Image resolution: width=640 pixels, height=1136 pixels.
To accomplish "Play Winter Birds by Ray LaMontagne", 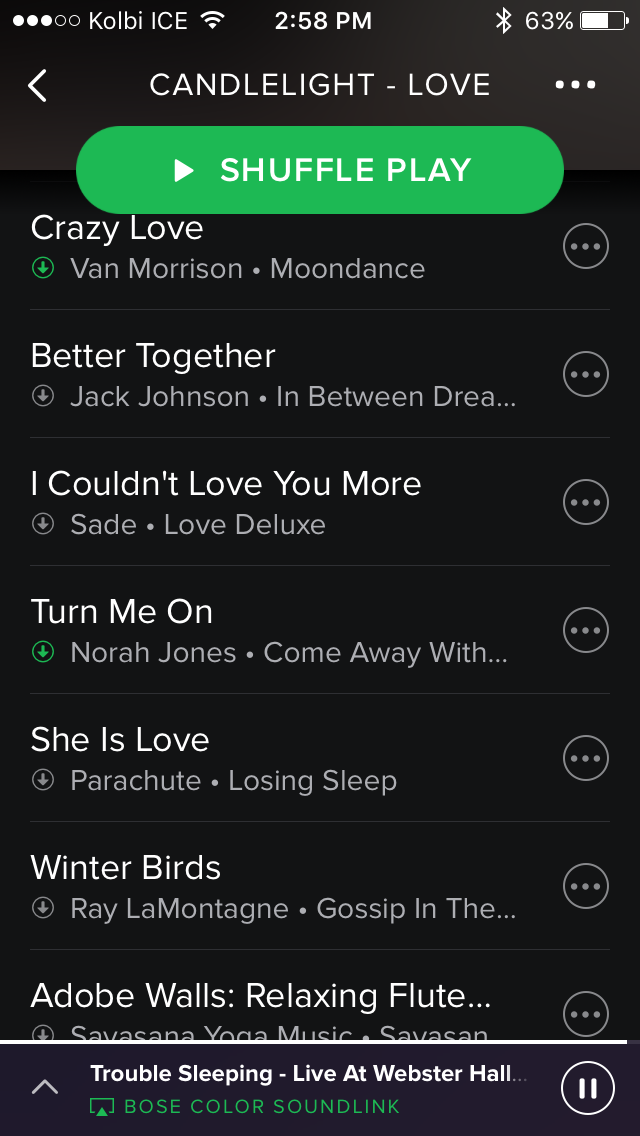I will coord(250,886).
